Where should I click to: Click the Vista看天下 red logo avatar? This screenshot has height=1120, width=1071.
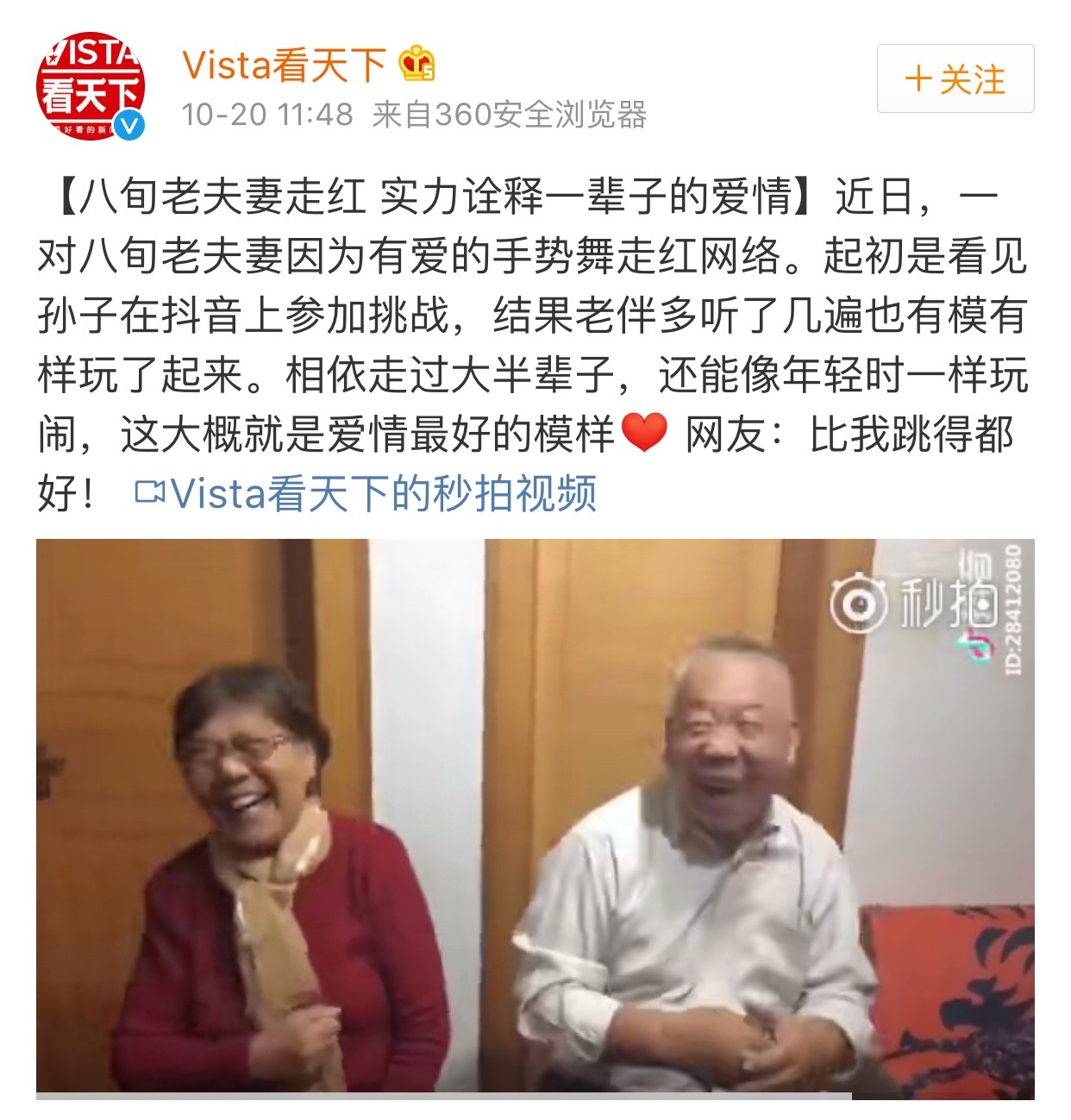pyautogui.click(x=92, y=82)
